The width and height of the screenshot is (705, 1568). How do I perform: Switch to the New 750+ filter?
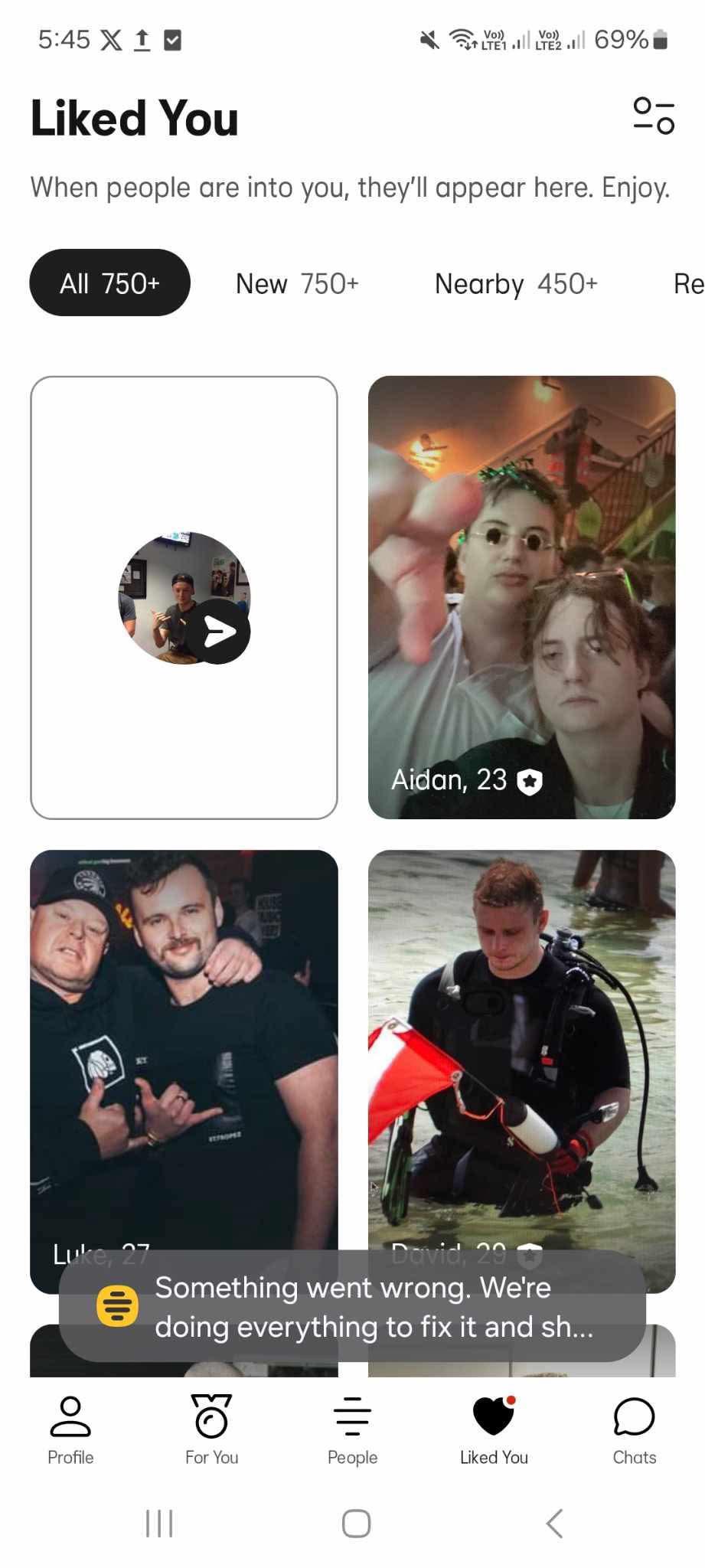coord(297,284)
